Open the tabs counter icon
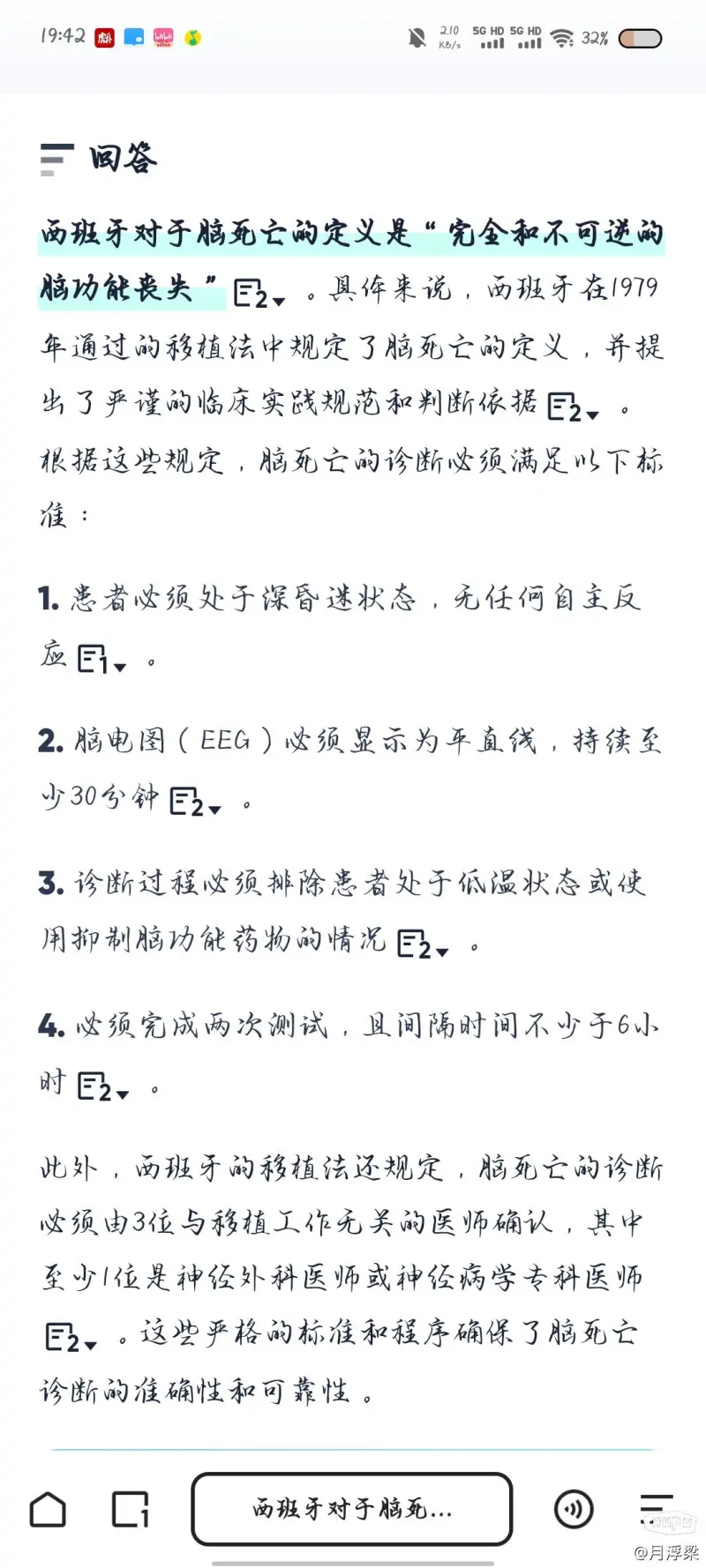 130,1510
